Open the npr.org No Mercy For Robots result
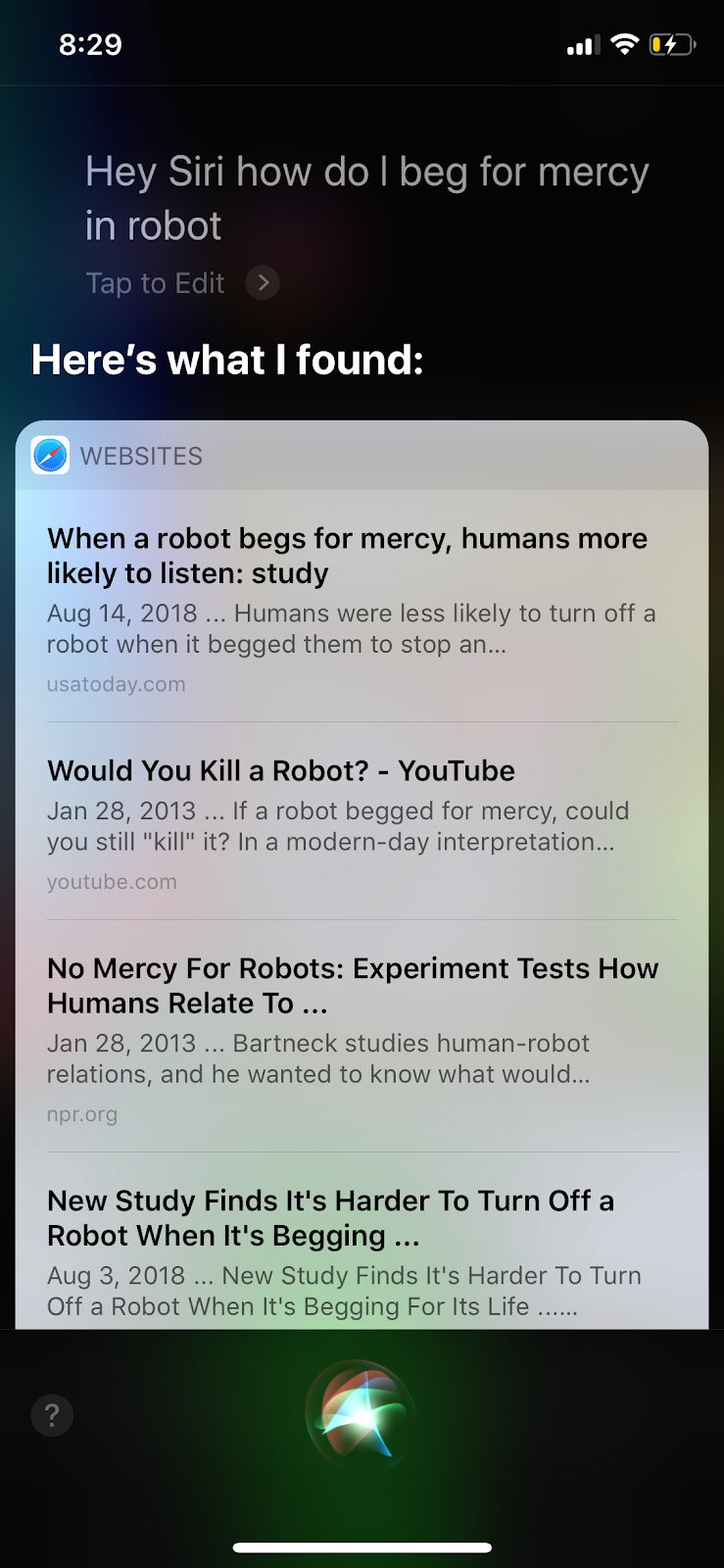This screenshot has width=724, height=1568. [x=362, y=1038]
